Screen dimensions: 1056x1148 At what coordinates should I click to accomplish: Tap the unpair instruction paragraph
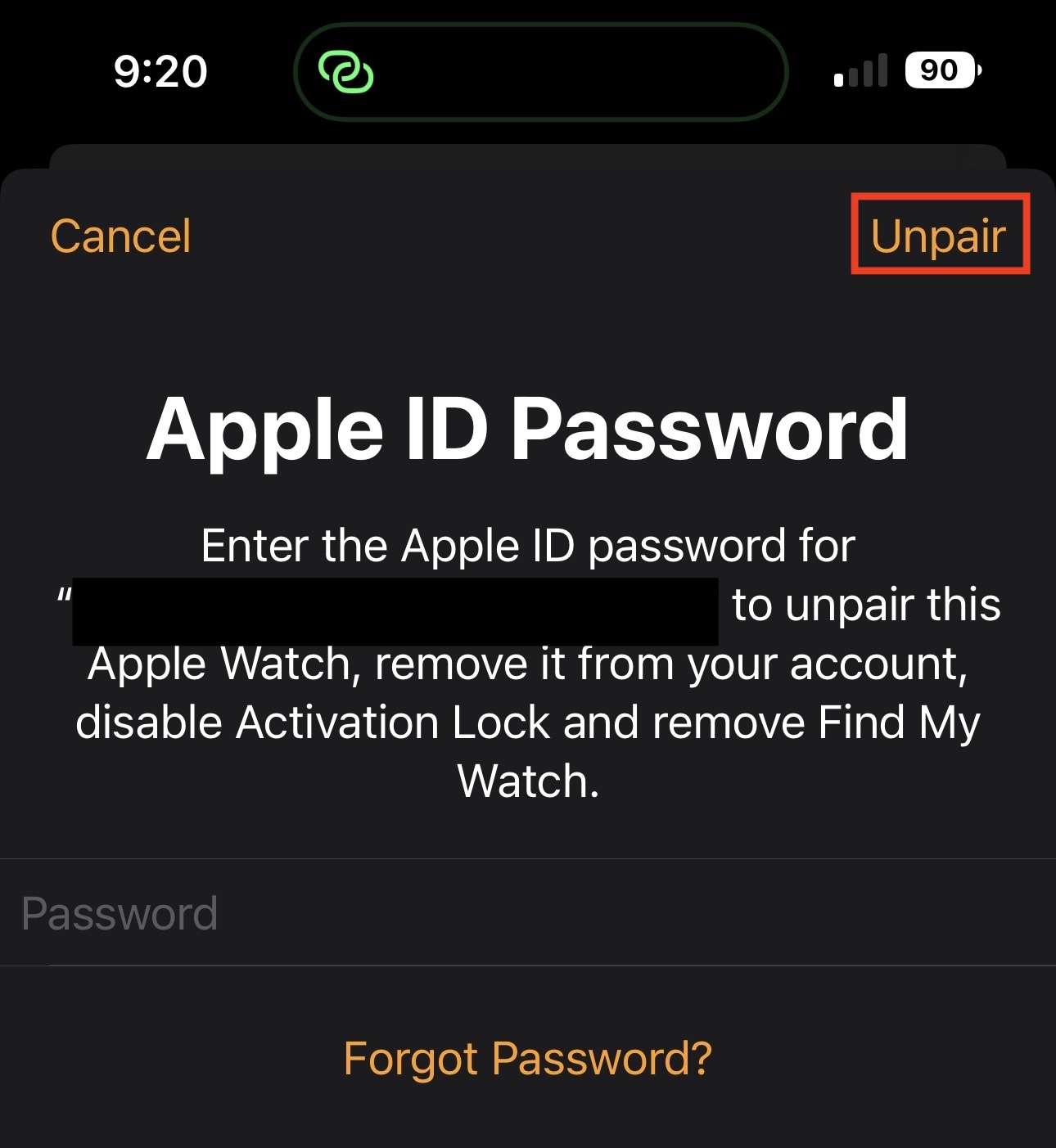tap(527, 663)
